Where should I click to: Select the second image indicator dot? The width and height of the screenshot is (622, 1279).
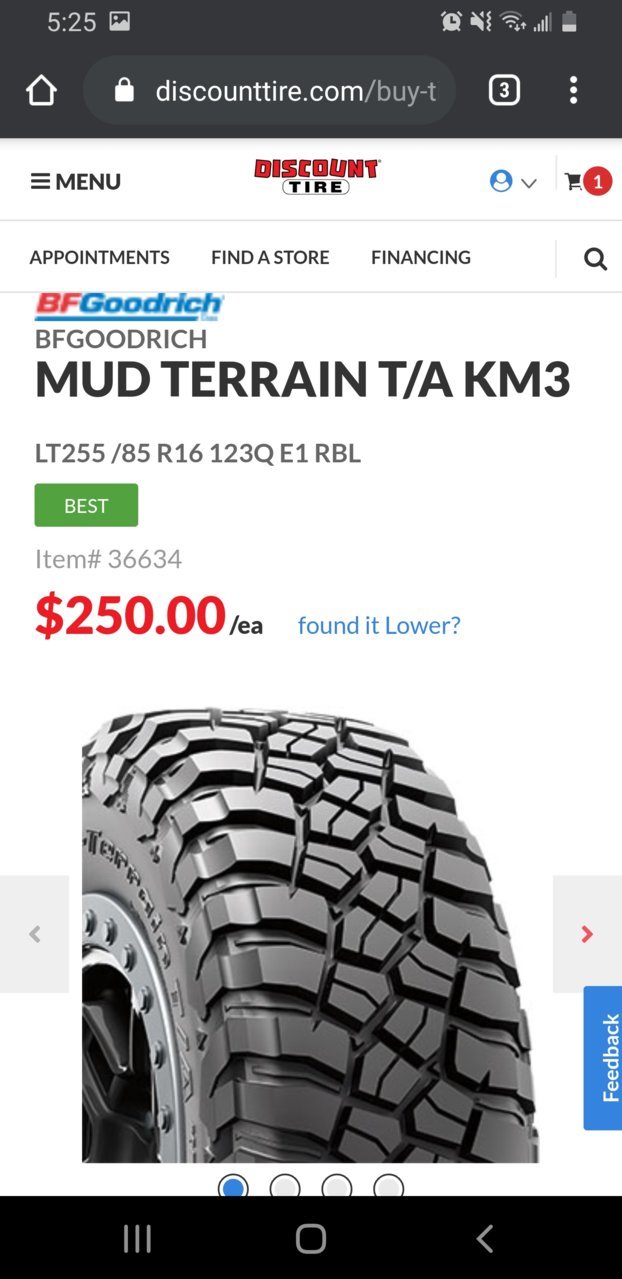point(285,1186)
